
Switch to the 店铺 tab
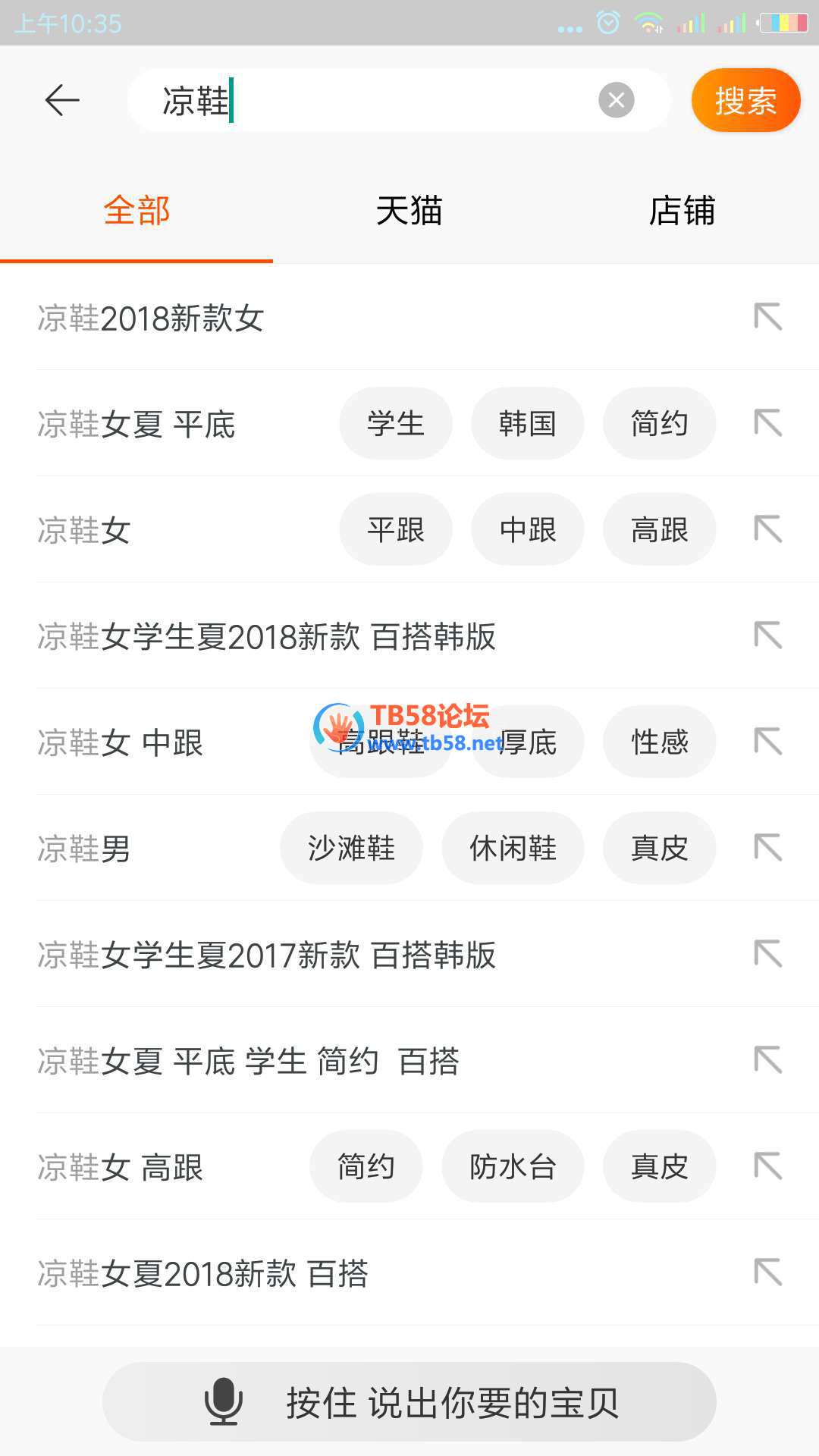[x=682, y=211]
